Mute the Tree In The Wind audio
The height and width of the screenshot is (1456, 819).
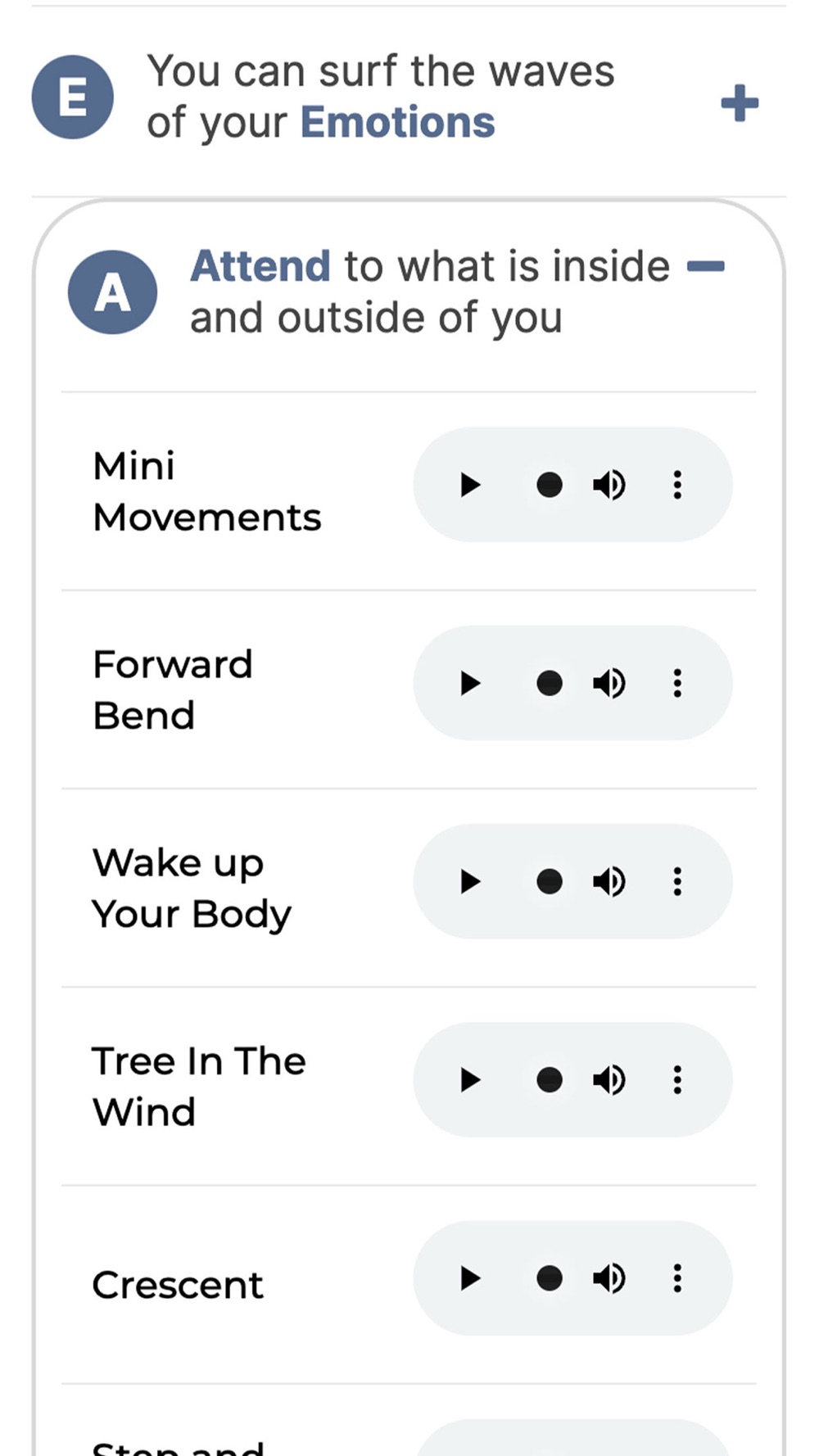point(609,1080)
